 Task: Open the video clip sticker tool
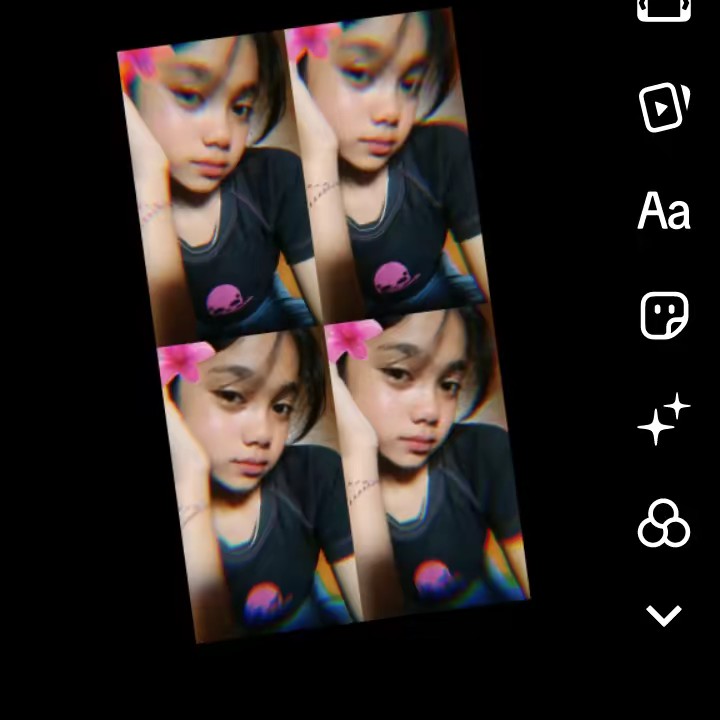click(664, 106)
